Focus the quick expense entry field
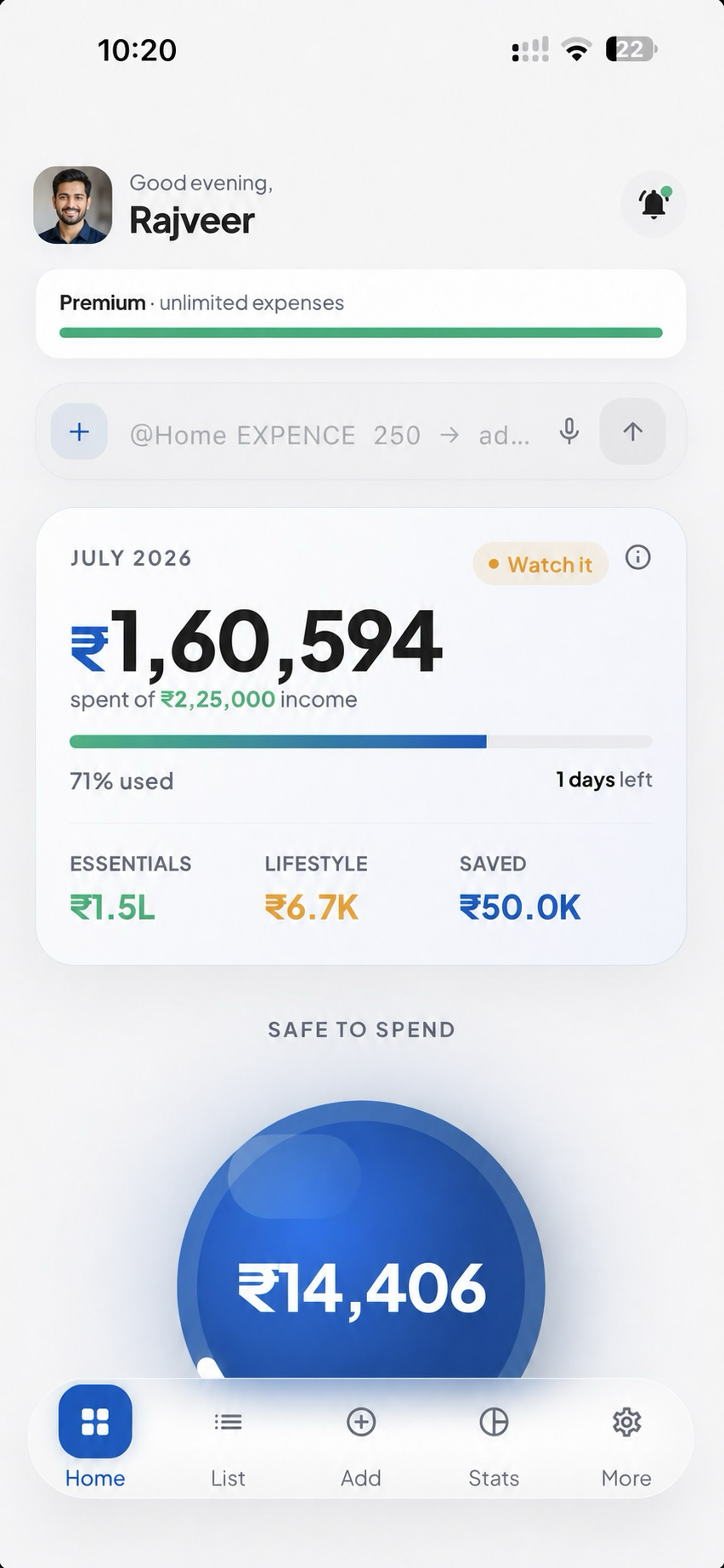The width and height of the screenshot is (724, 1568). (x=330, y=435)
